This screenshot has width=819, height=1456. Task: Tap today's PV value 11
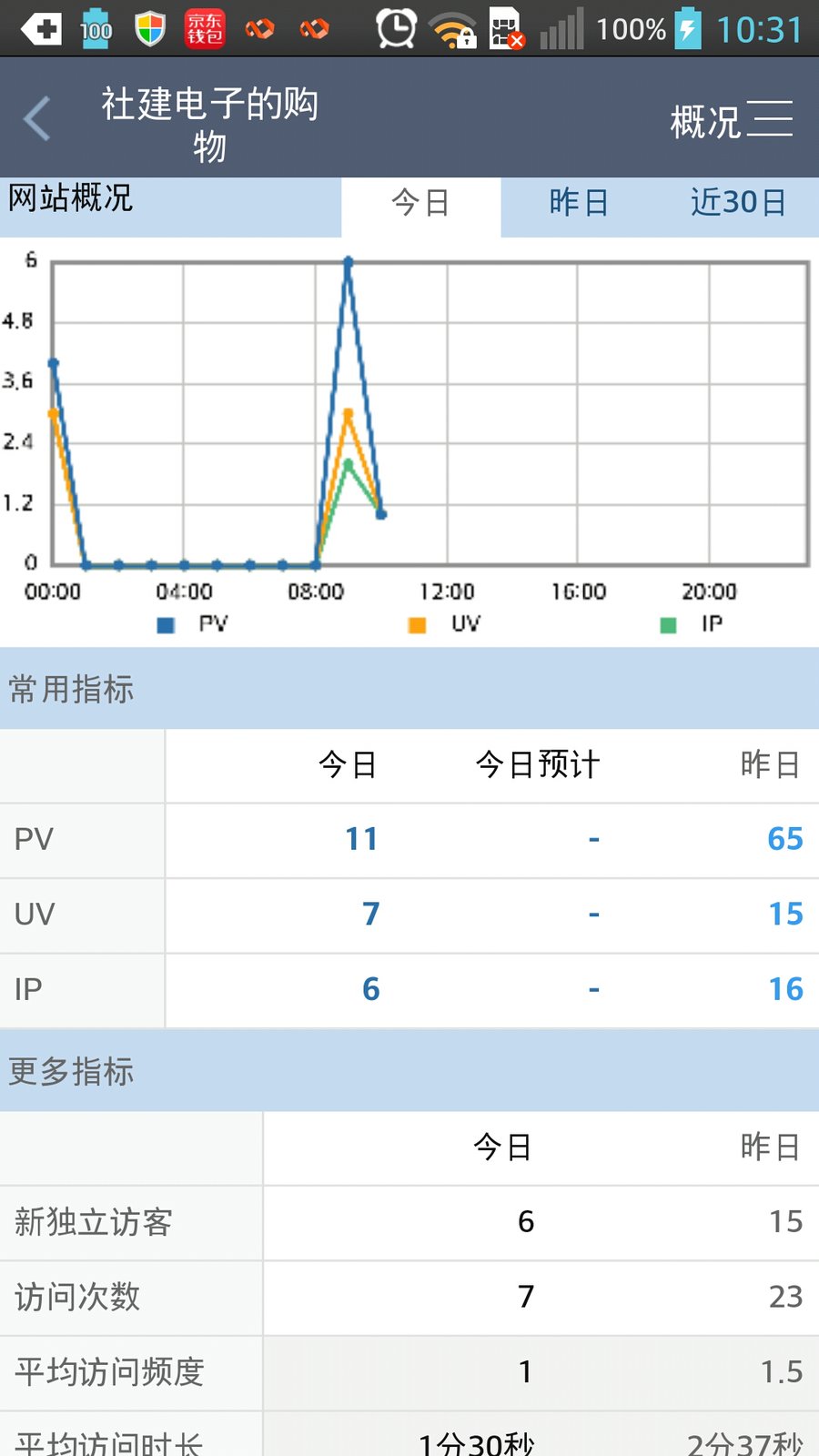[361, 839]
